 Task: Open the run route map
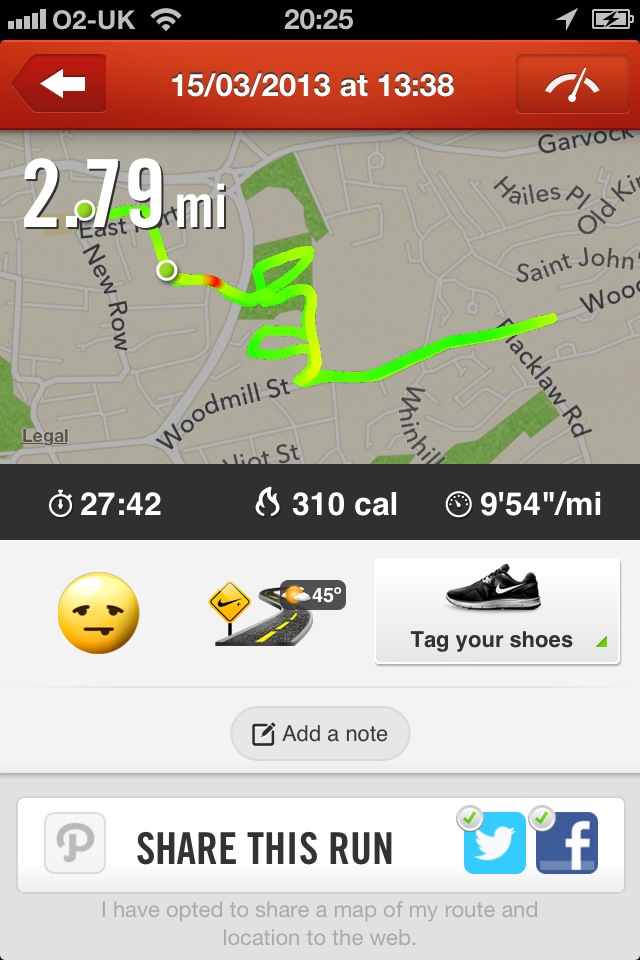pos(400,300)
